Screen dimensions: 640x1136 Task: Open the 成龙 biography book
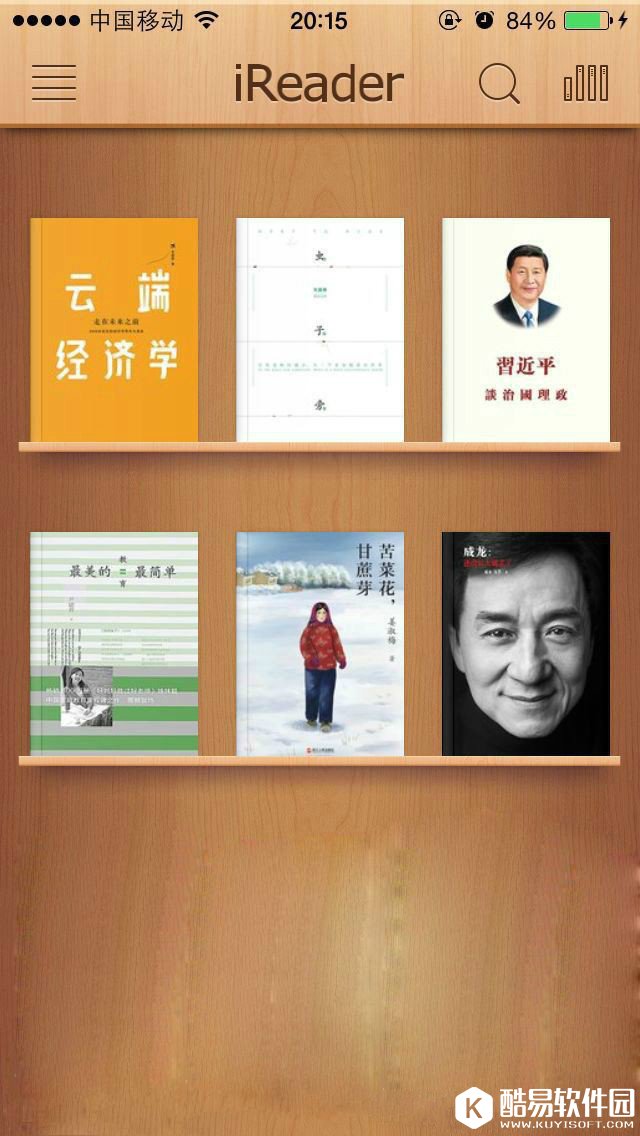coord(526,644)
